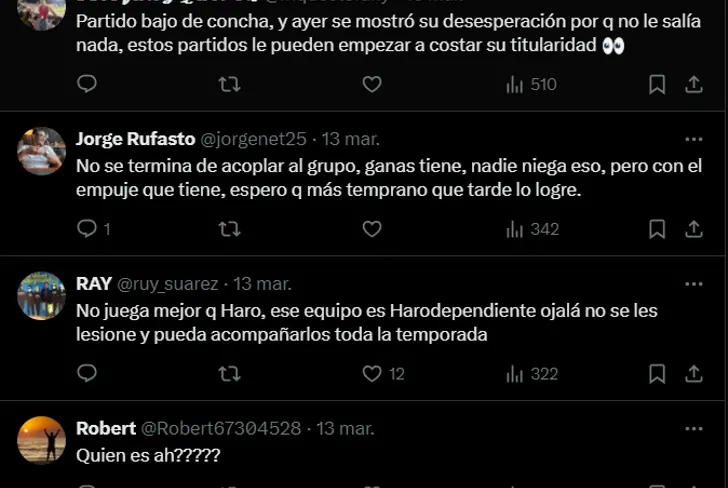Reply to RAY's tweet about Haro
Image resolution: width=728 pixels, height=488 pixels.
coord(87,373)
